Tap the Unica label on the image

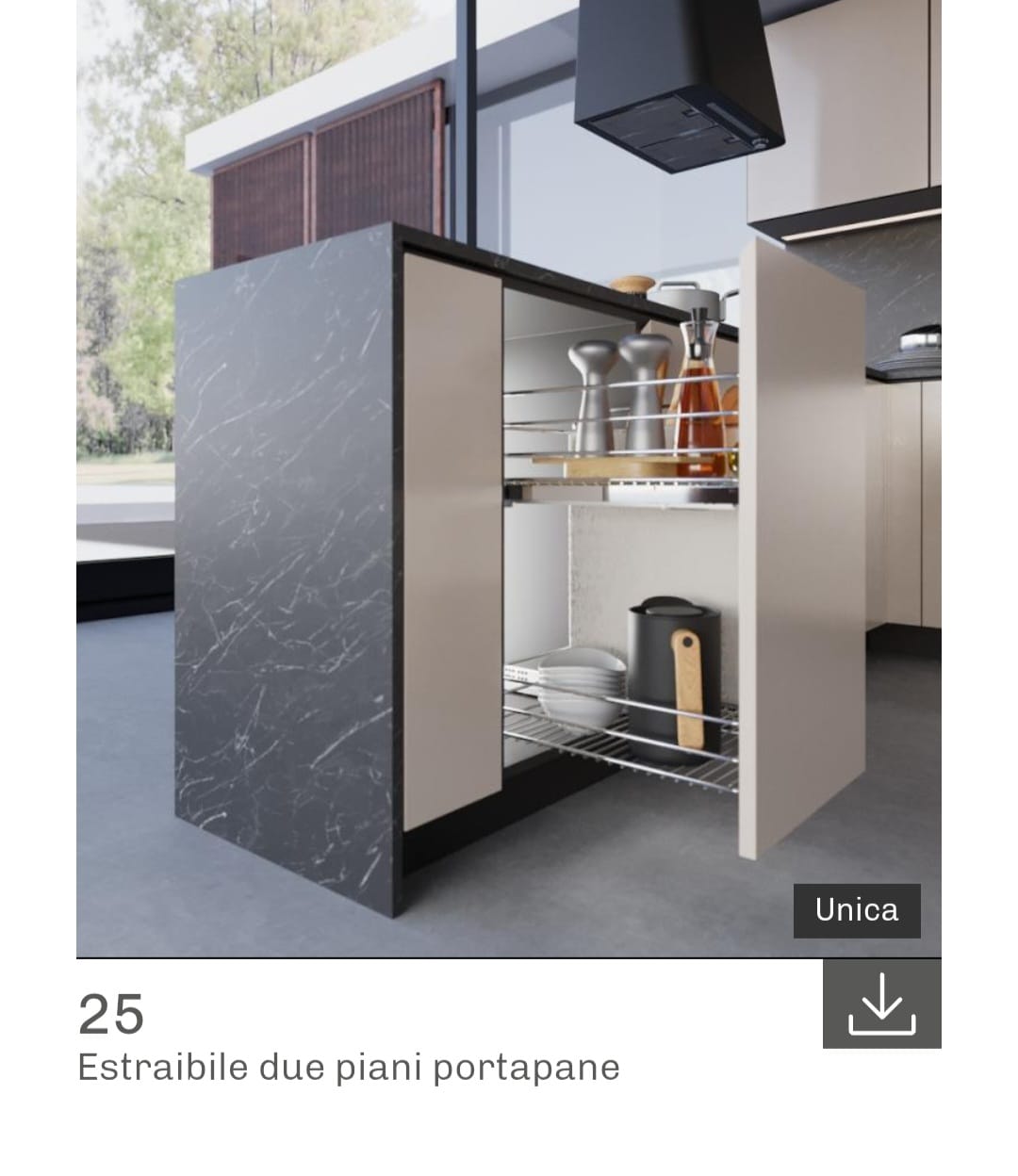(x=856, y=910)
